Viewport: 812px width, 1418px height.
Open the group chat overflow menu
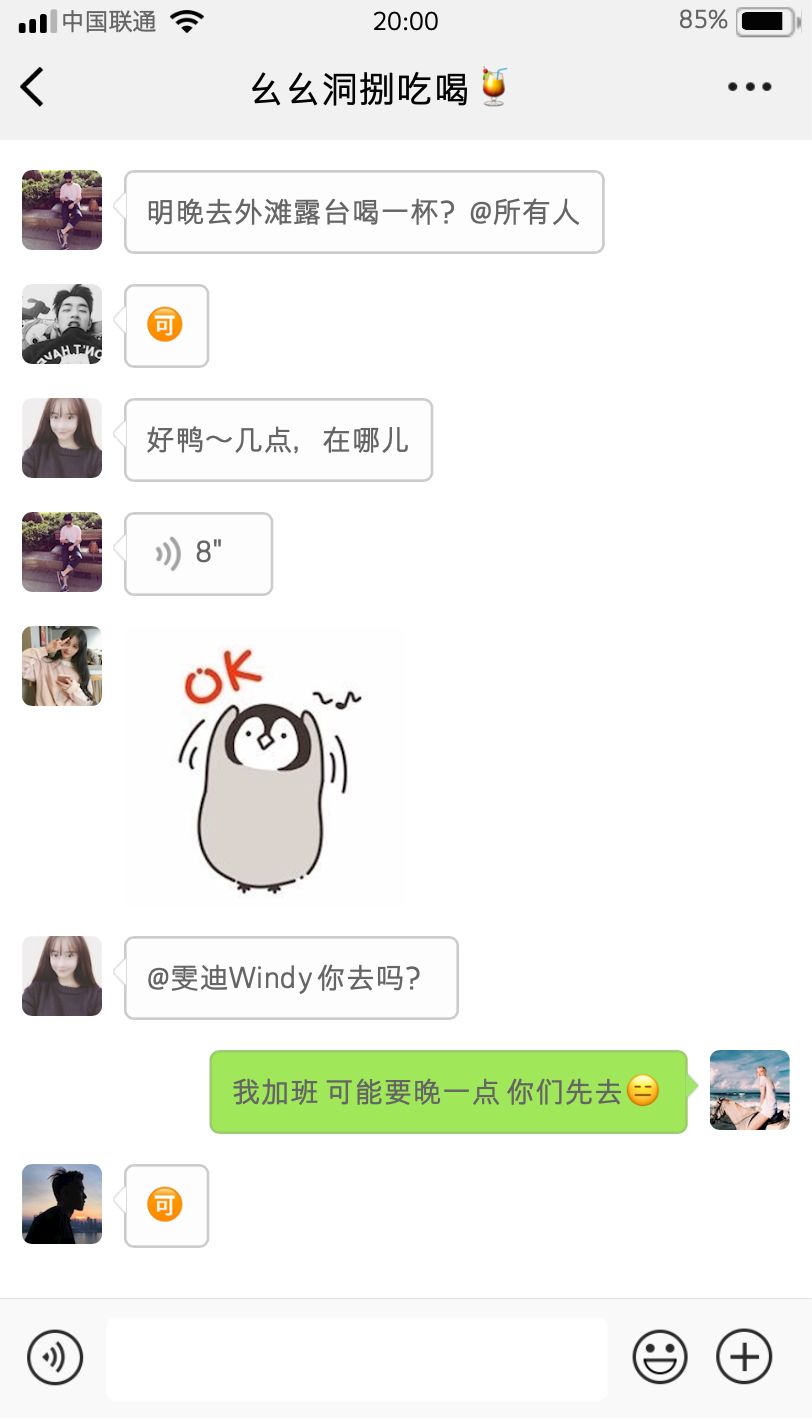749,87
